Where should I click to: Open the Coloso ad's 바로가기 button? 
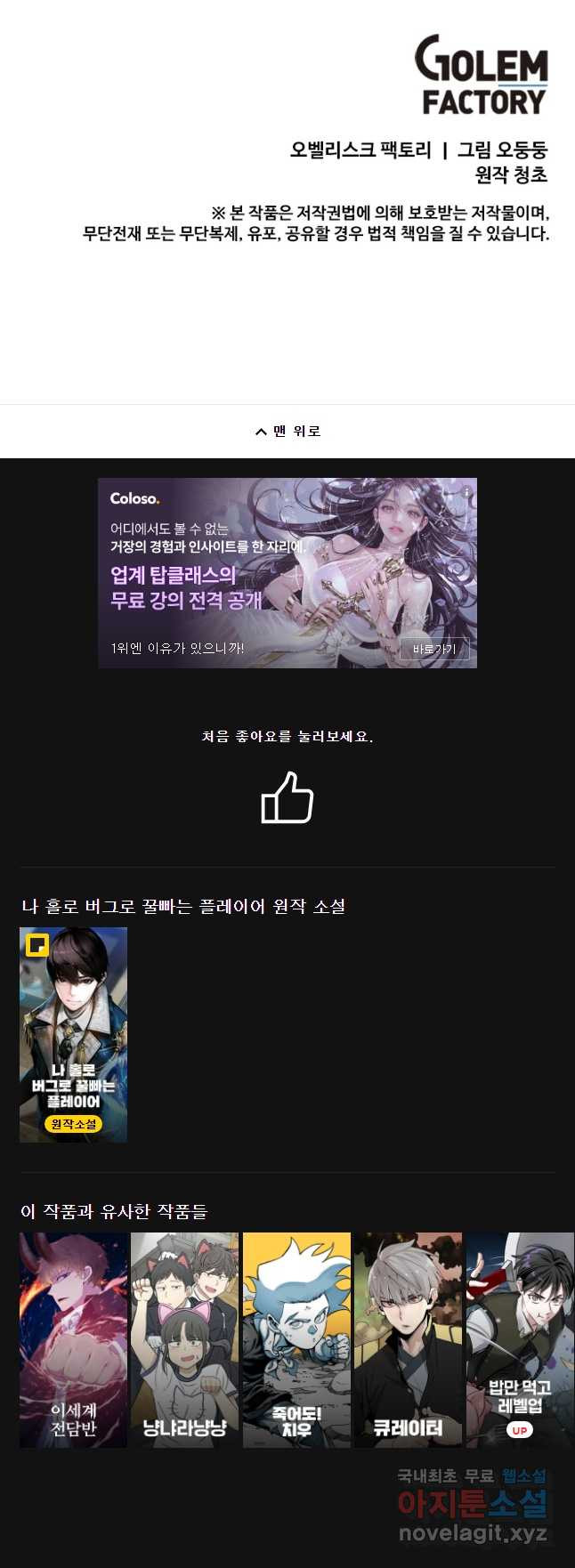[433, 649]
